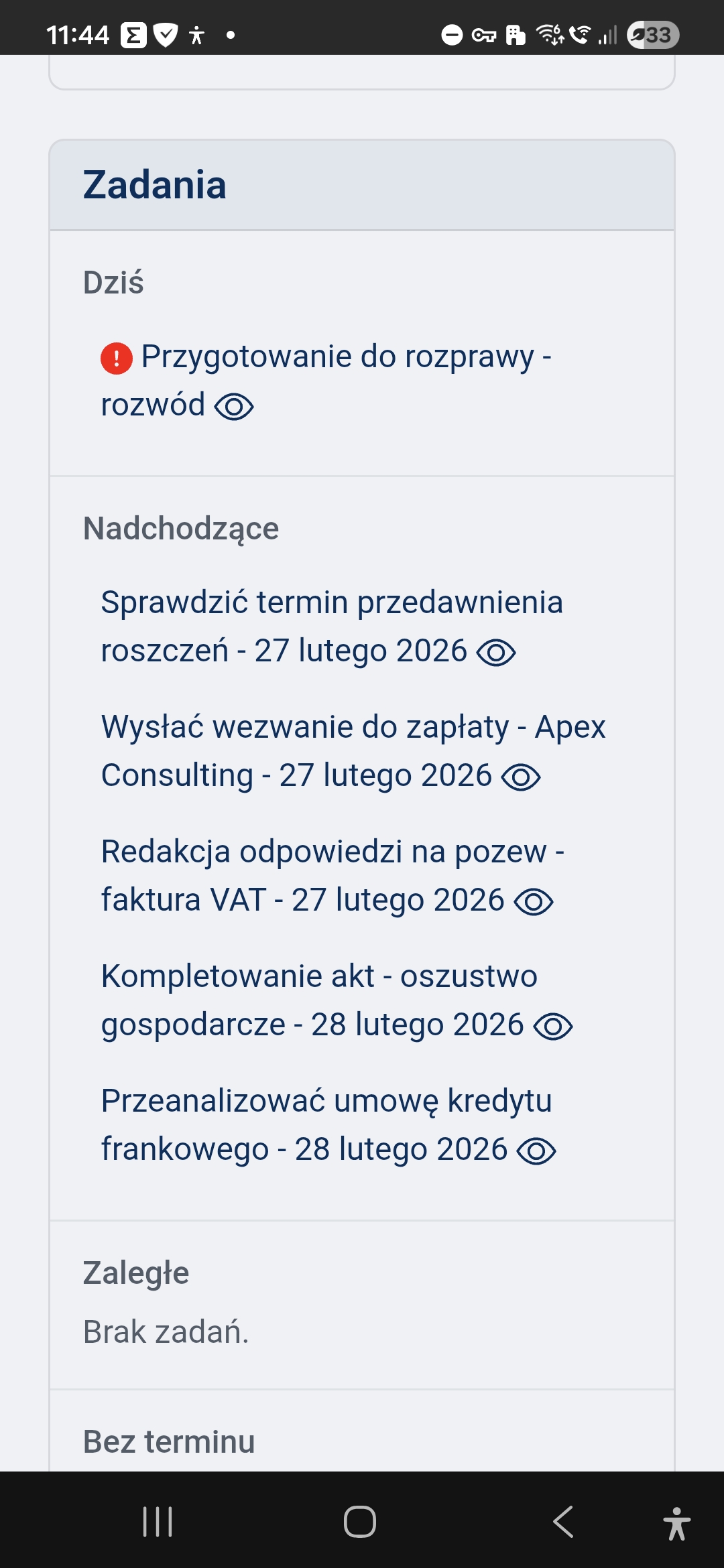Screen dimensions: 724x1568
Task: Open Redakcja odpowiedzi na pozew task
Action: pyautogui.click(x=333, y=852)
